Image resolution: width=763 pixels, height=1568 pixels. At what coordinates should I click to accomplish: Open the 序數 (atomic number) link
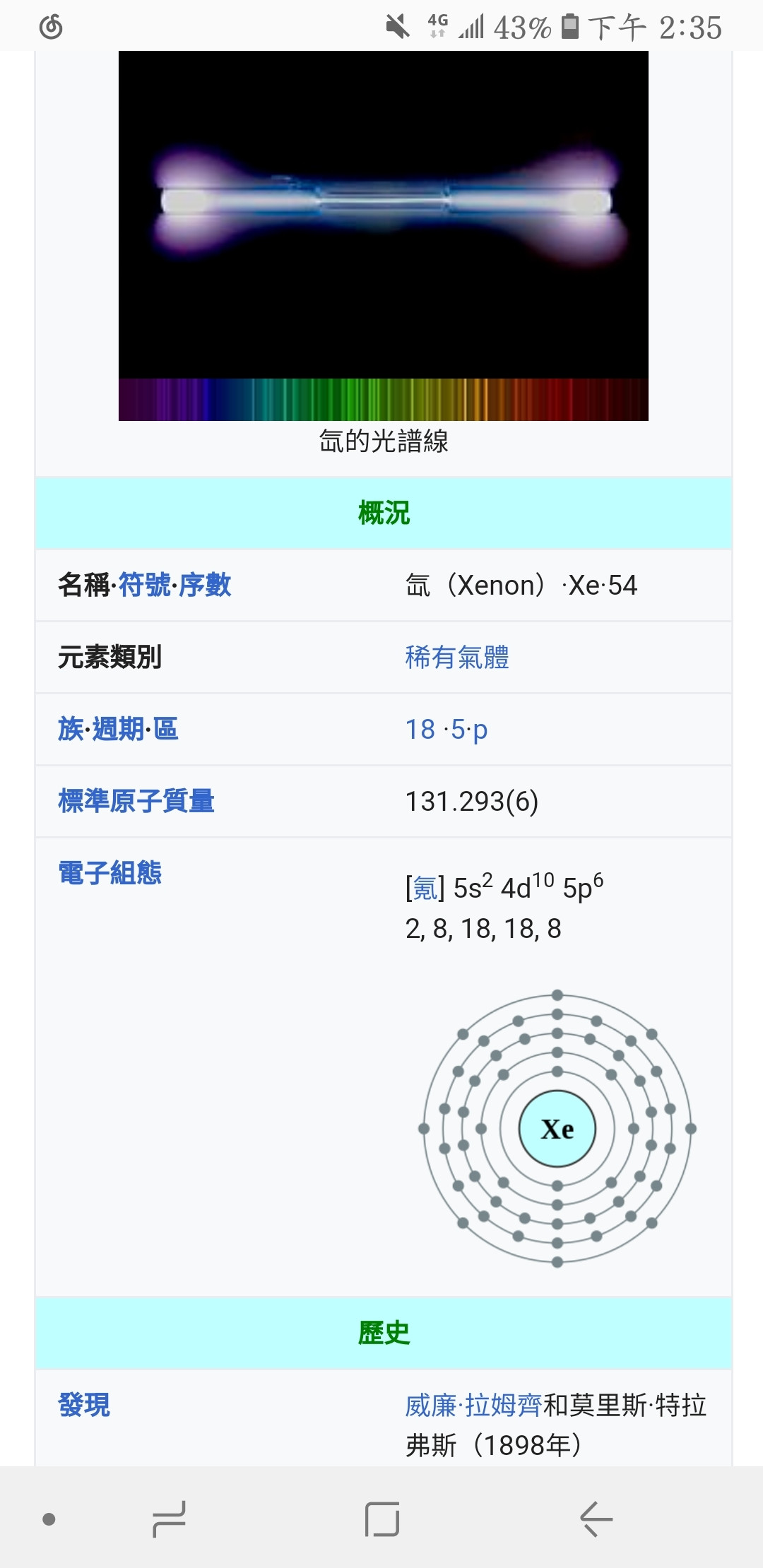pyautogui.click(x=205, y=585)
